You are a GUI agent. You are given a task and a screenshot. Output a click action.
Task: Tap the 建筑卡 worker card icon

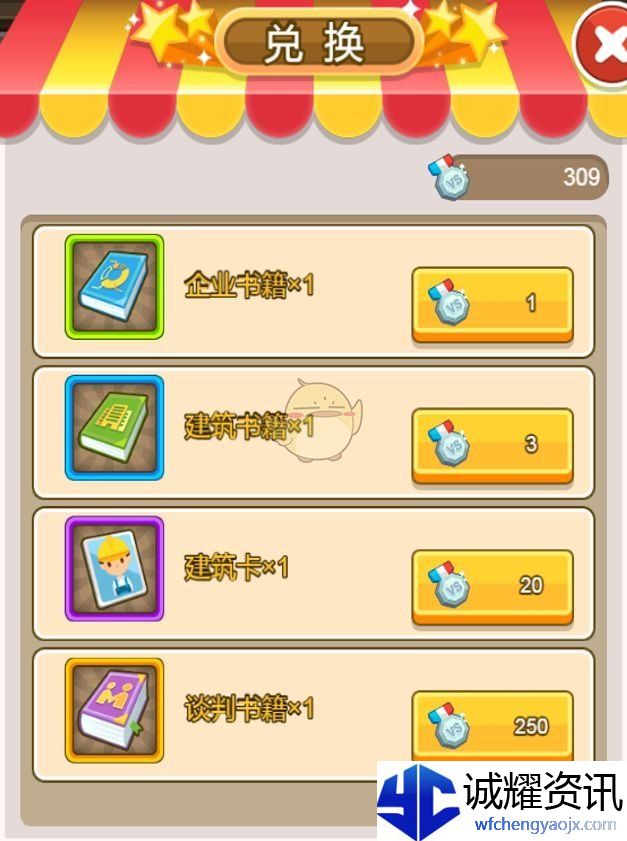[x=114, y=569]
